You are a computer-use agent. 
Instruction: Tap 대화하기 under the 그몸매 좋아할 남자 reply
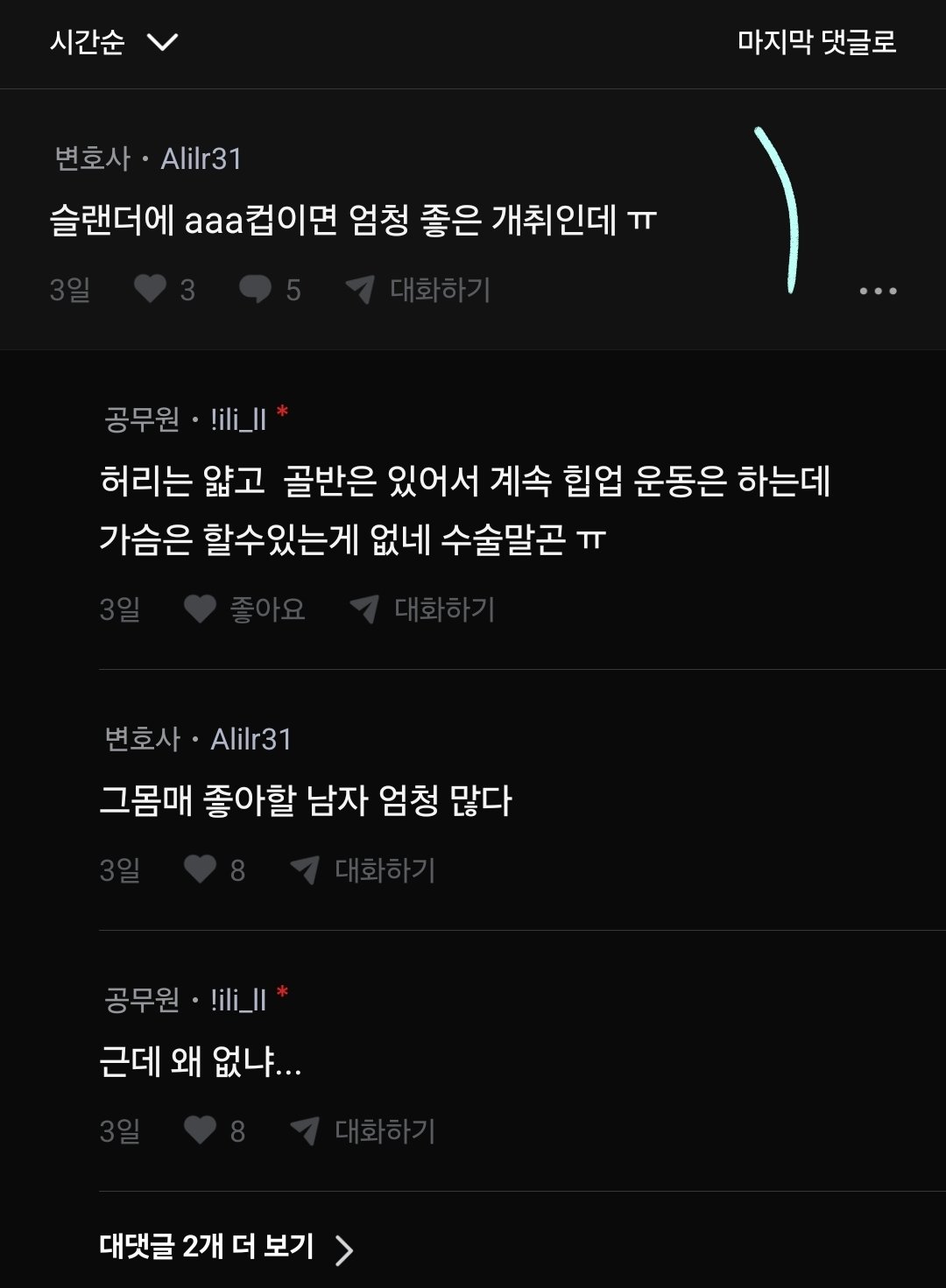click(364, 869)
